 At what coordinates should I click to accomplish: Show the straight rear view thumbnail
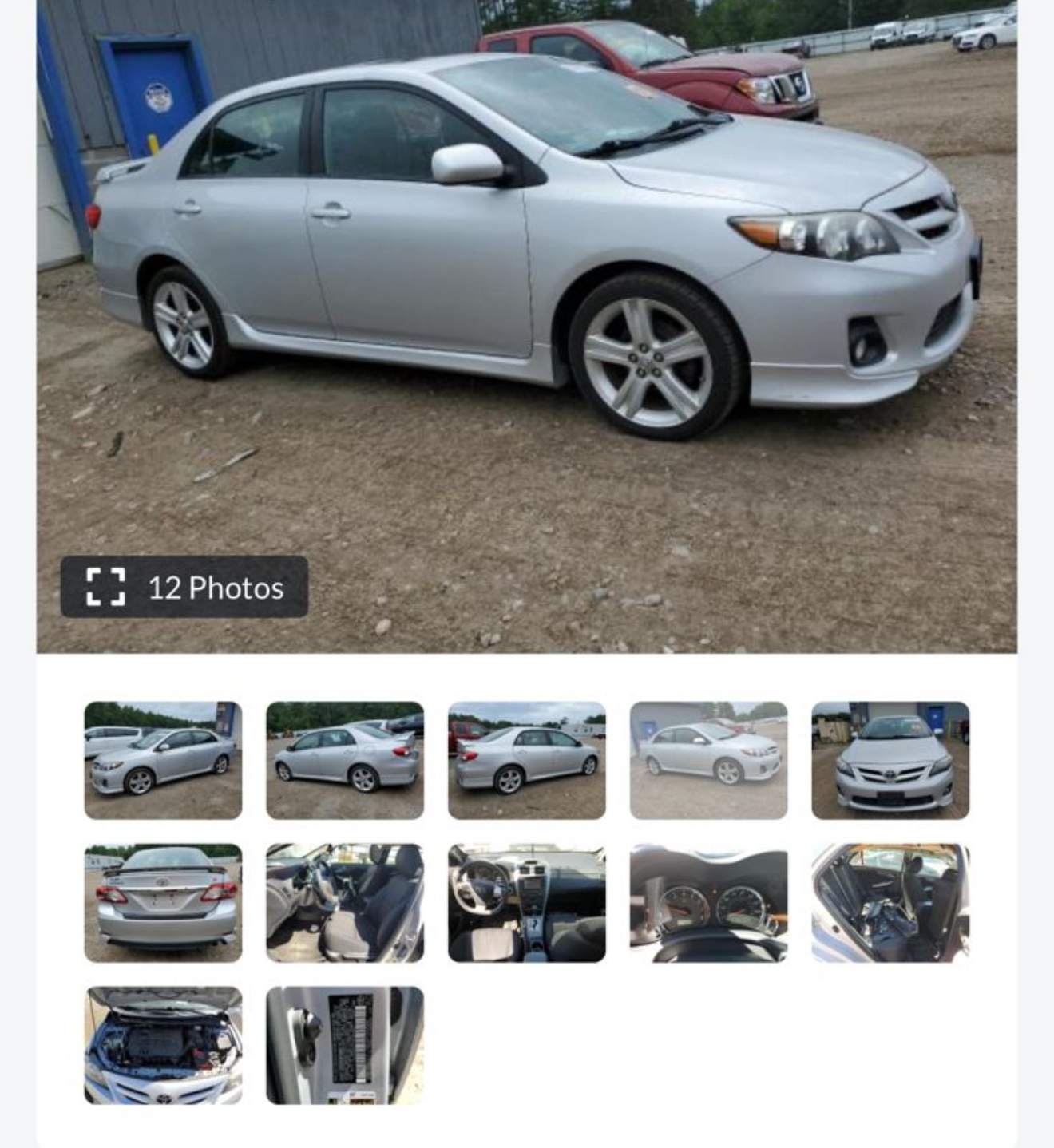tap(163, 903)
